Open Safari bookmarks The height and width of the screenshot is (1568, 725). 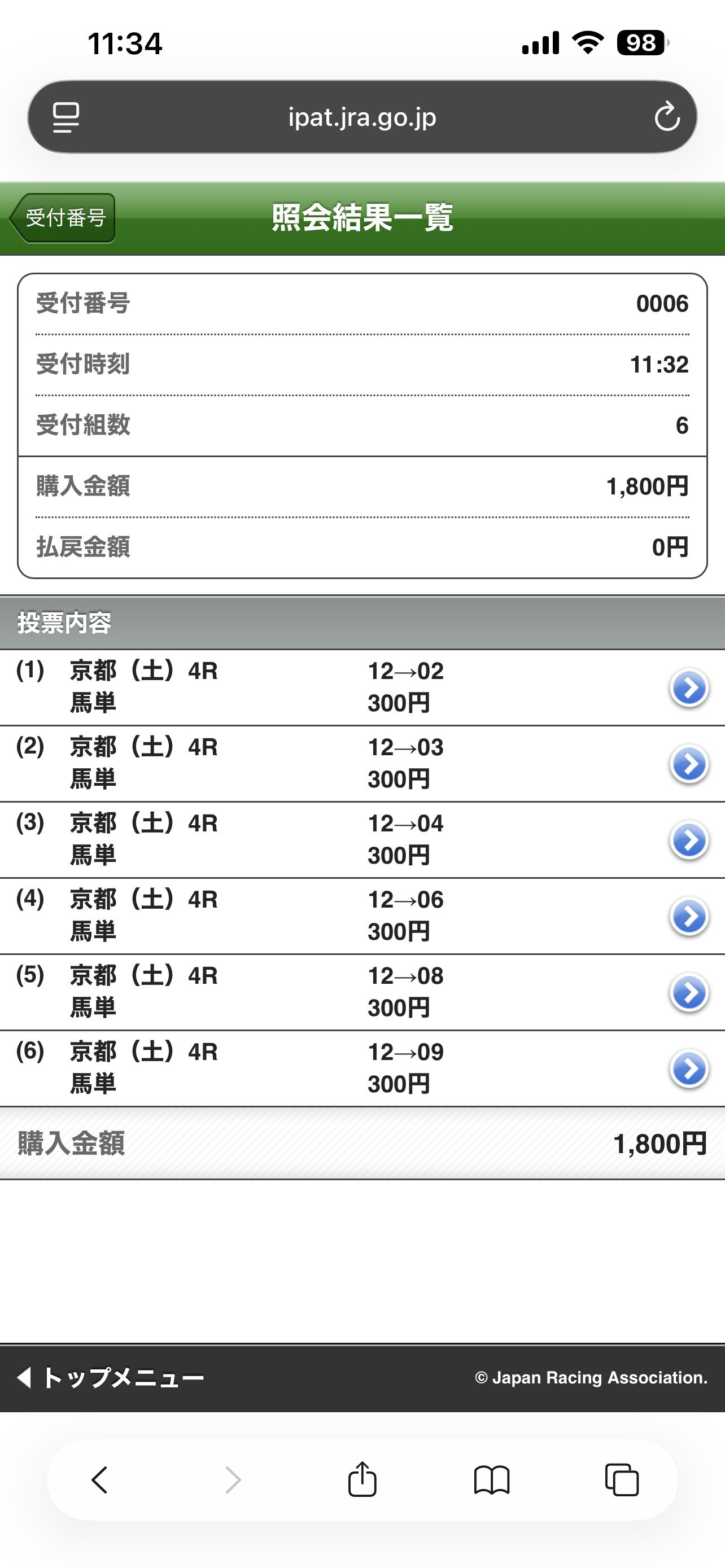click(492, 1480)
